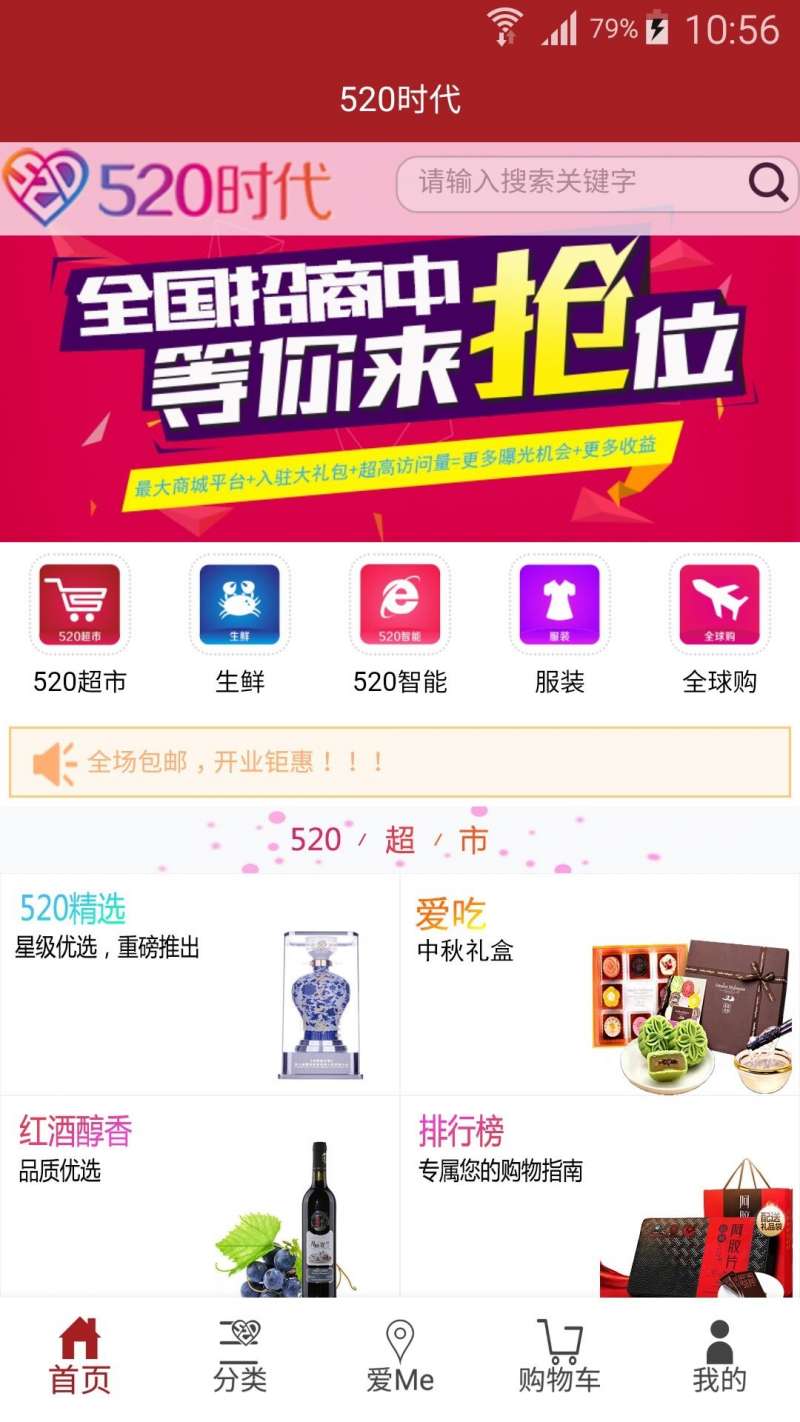This screenshot has width=800, height=1422.
Task: Open the 520精选 featured card
Action: pyautogui.click(x=200, y=985)
